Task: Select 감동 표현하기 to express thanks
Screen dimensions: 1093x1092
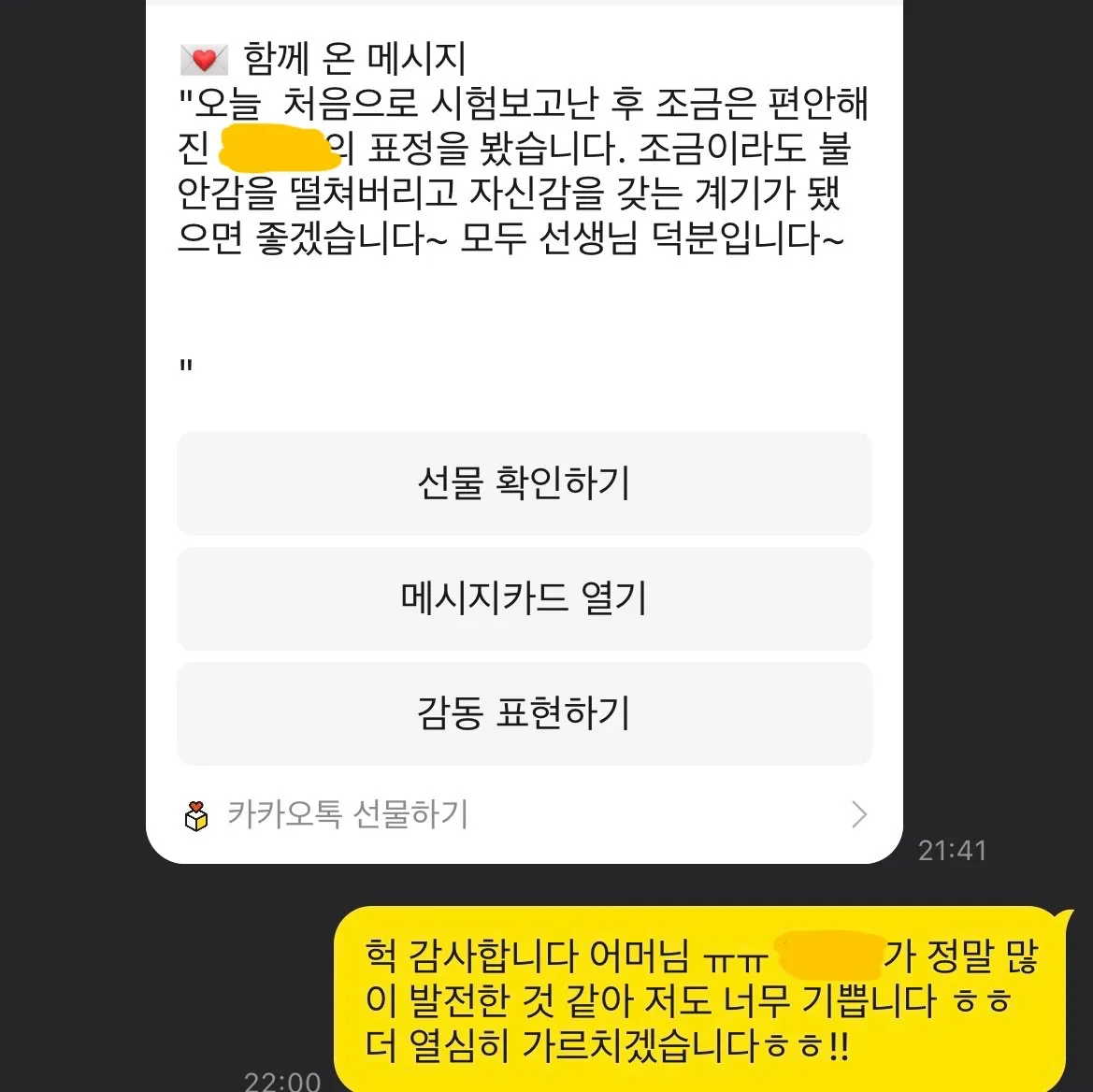Action: pyautogui.click(x=524, y=713)
